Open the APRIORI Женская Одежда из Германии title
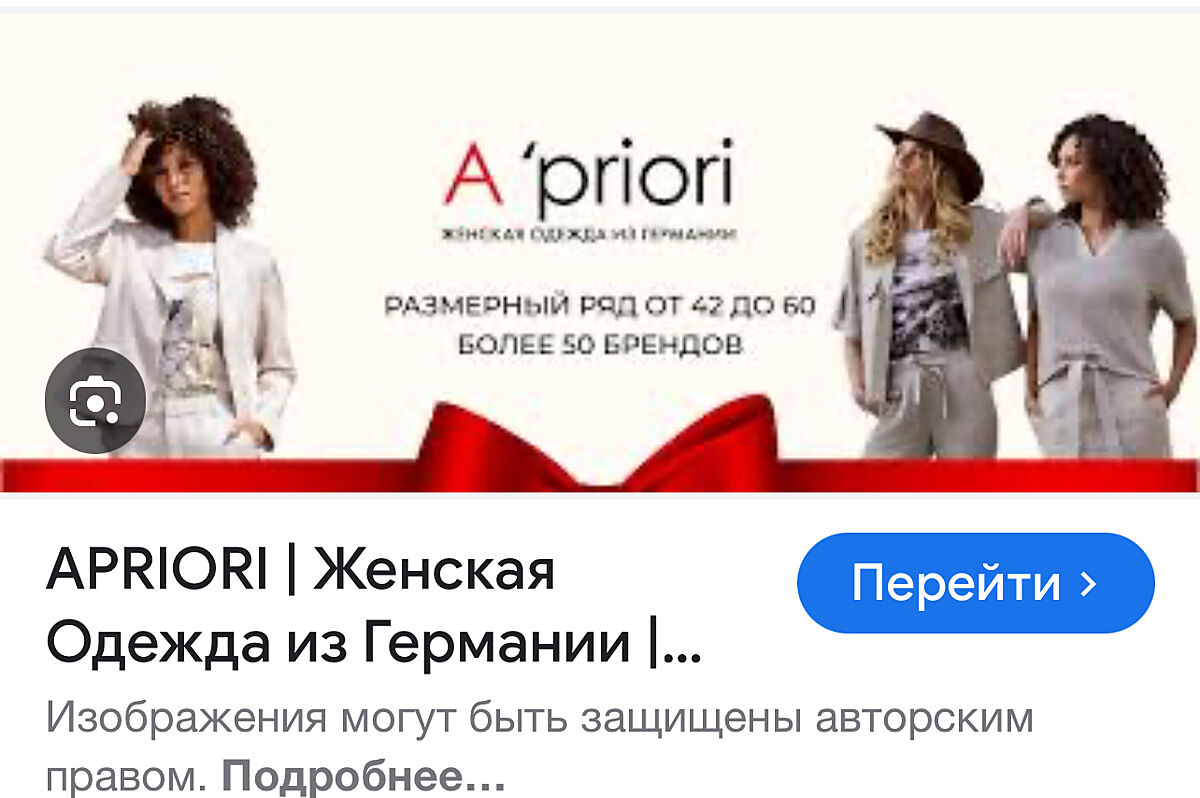 click(373, 608)
